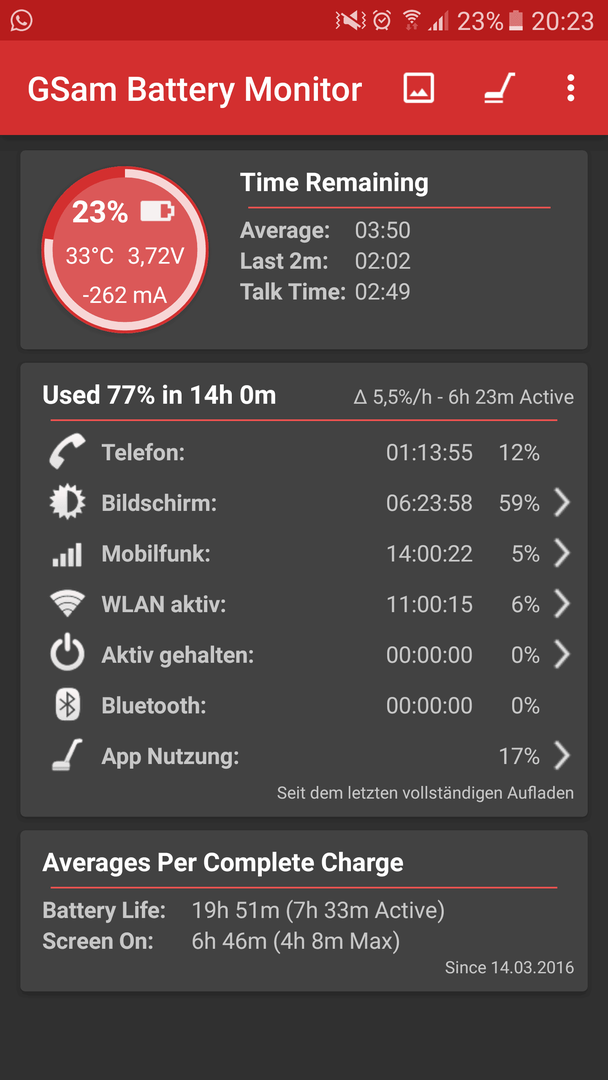This screenshot has height=1080, width=608.
Task: Open Averages Per Complete Charge card
Action: click(x=304, y=911)
